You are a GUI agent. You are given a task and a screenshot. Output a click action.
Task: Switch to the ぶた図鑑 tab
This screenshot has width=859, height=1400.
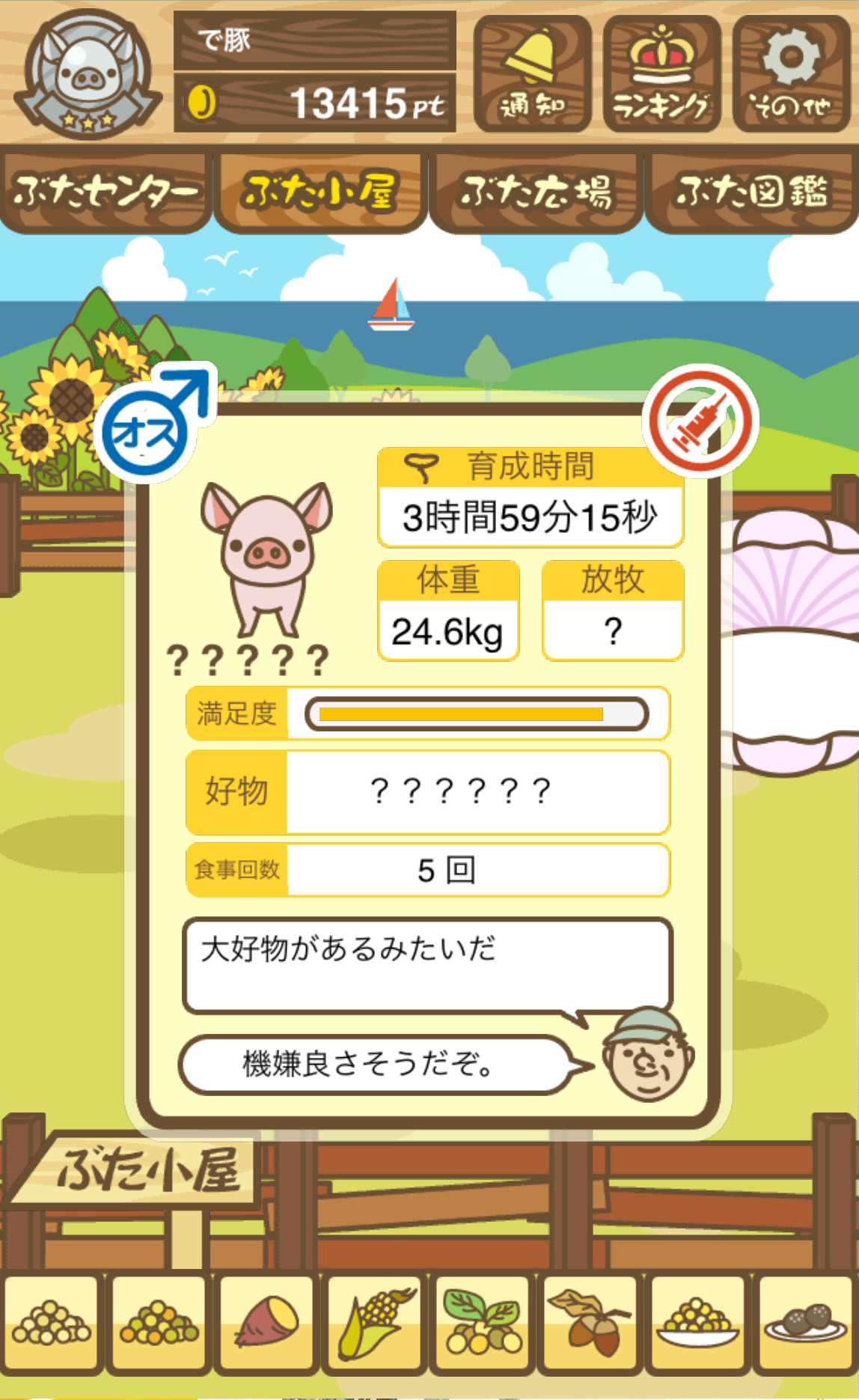tap(752, 192)
